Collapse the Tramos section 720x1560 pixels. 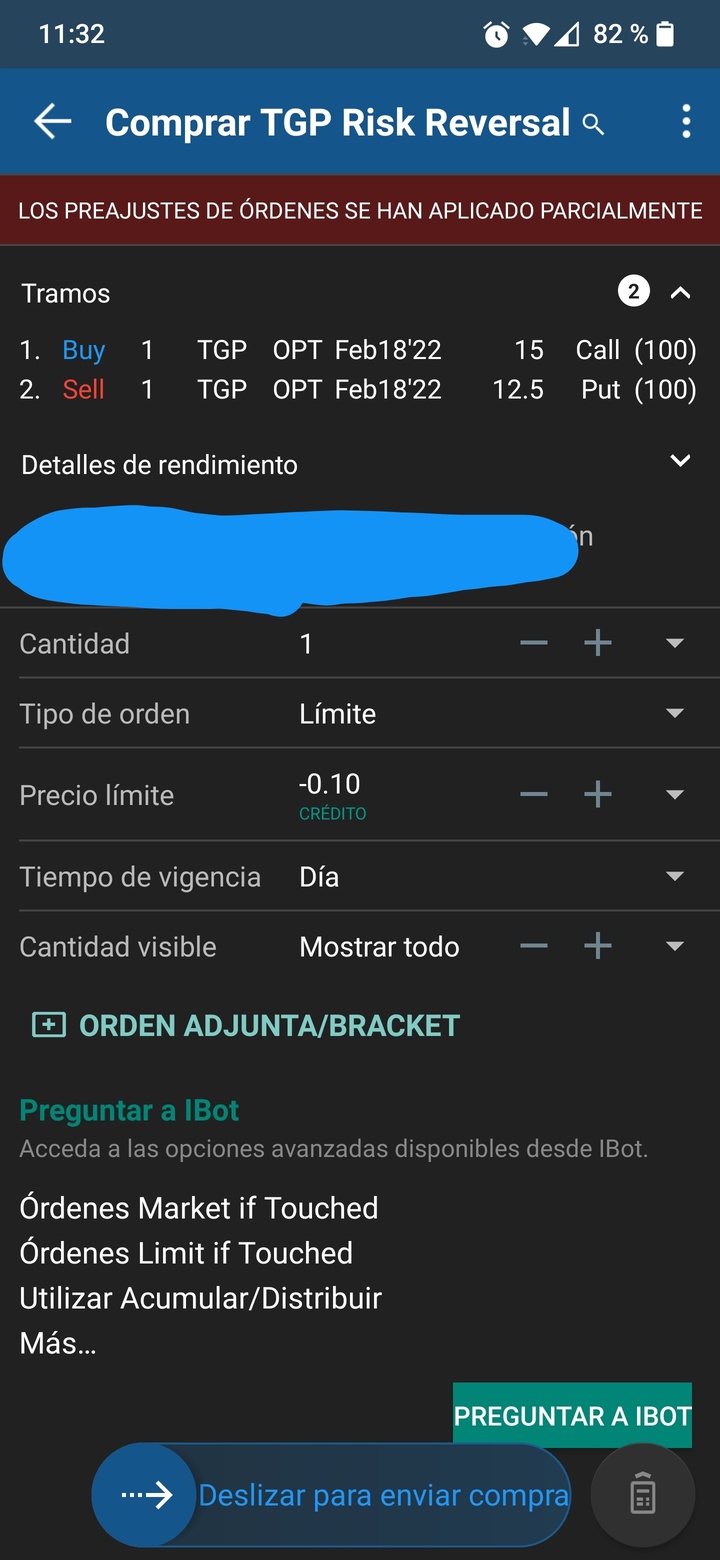[x=680, y=293]
